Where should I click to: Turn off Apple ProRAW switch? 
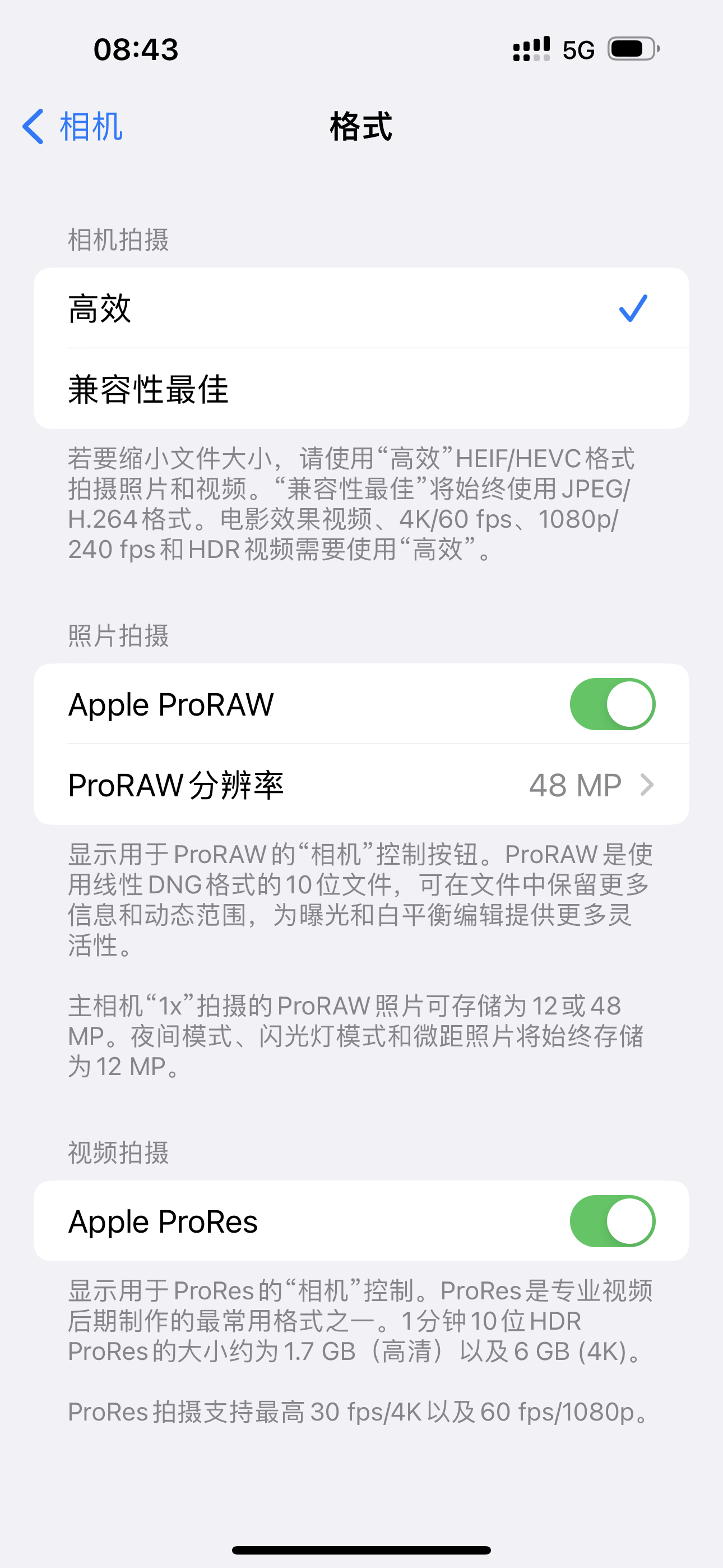(x=612, y=704)
